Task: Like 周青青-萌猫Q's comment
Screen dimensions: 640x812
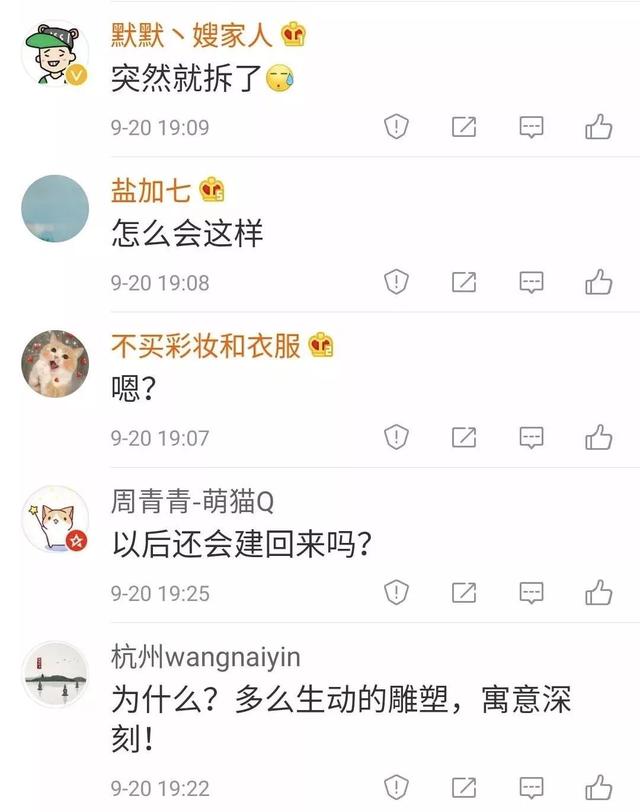Action: [x=598, y=592]
